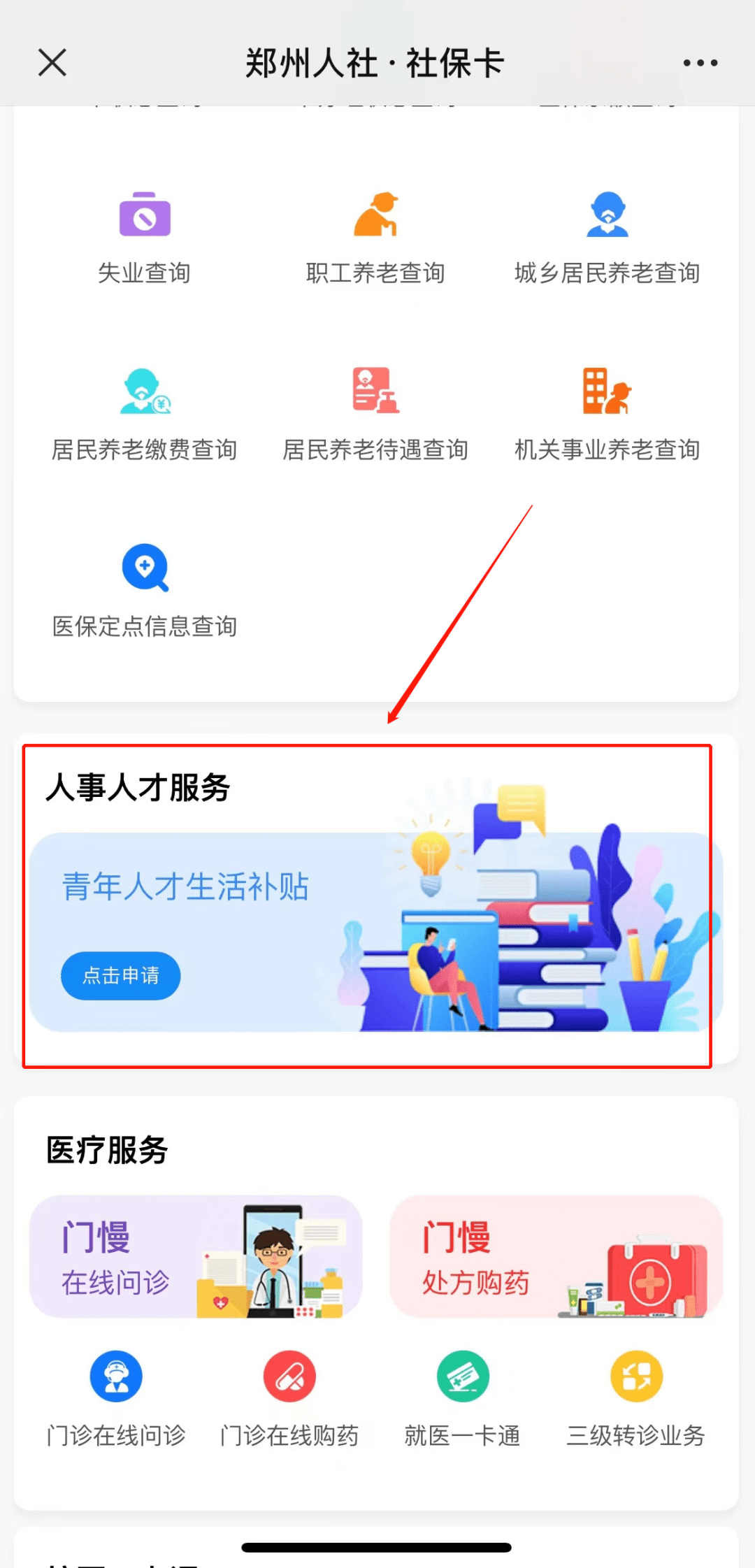The width and height of the screenshot is (755, 1568).
Task: Open the three-dot overflow menu
Action: 700,63
